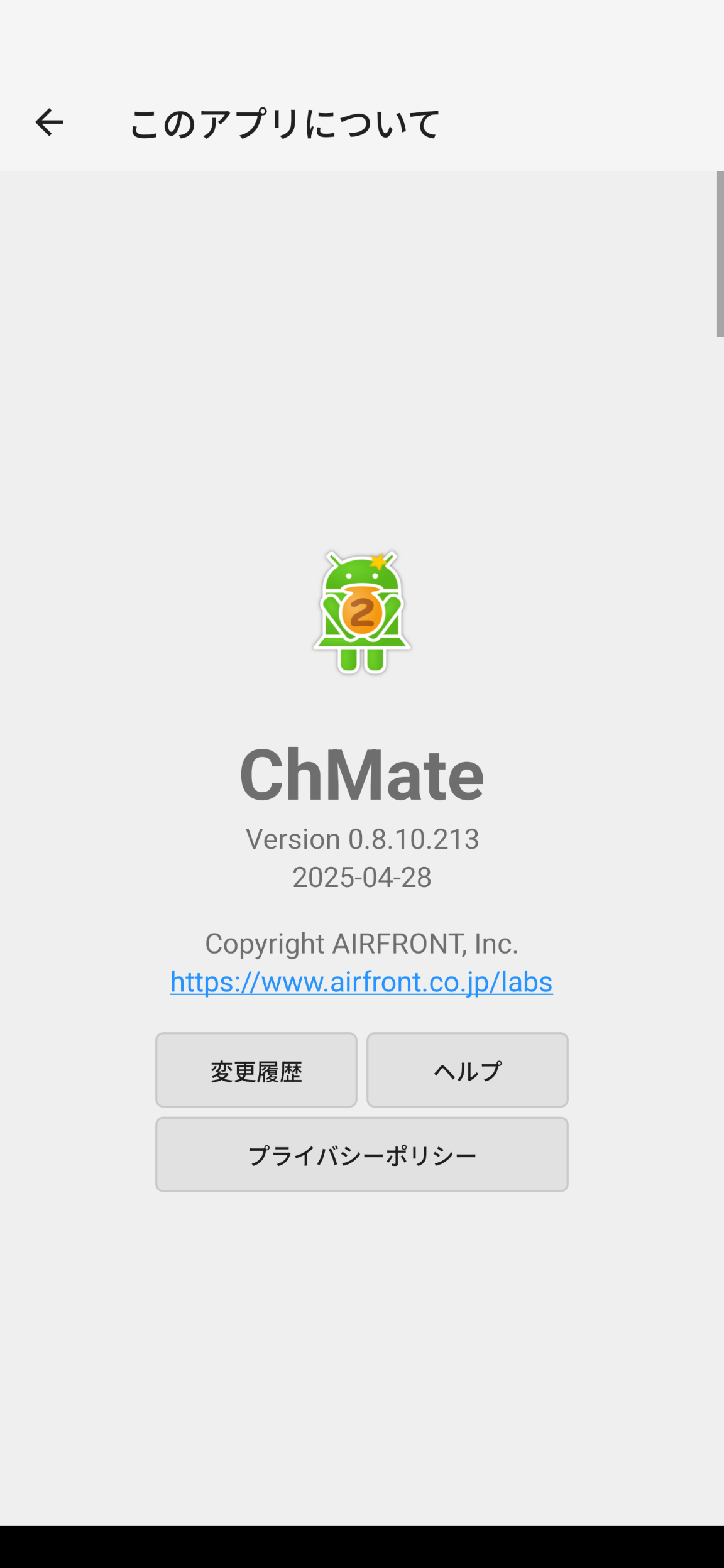Screen dimensions: 724x1568
Task: Tap the ヘルプ help button
Action: pos(468,1070)
